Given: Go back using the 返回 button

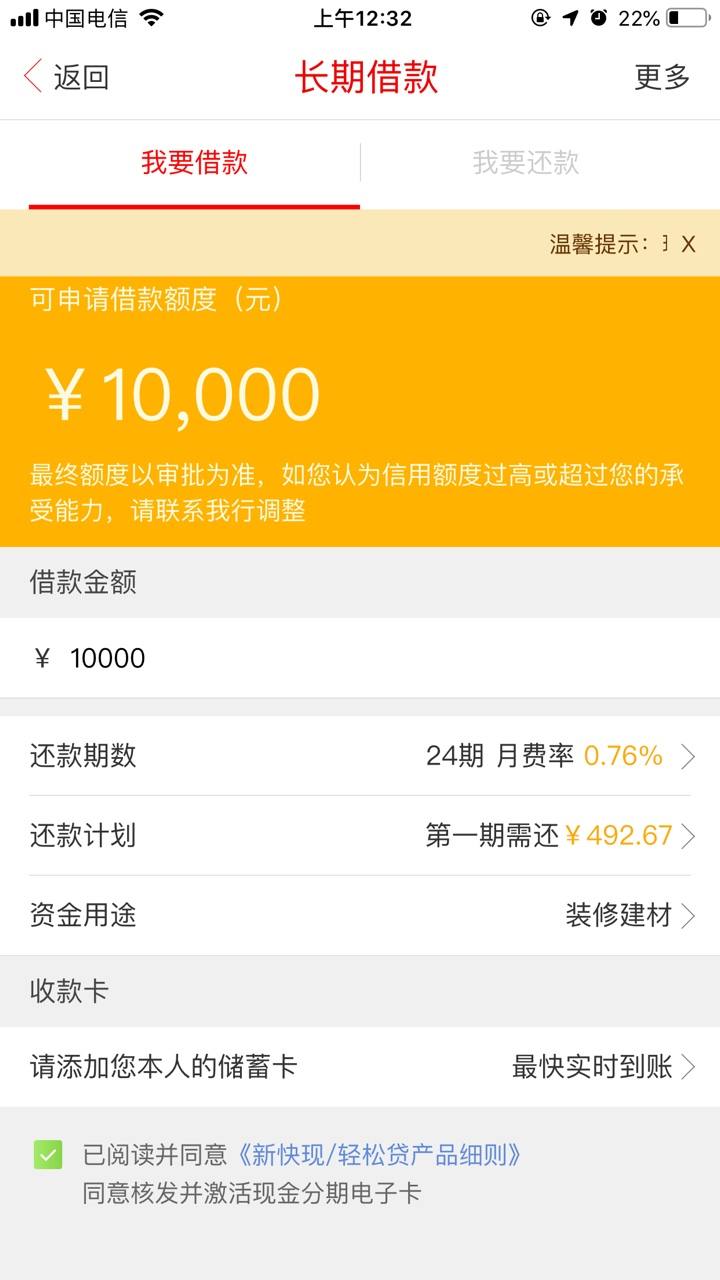Looking at the screenshot, I should pos(66,77).
